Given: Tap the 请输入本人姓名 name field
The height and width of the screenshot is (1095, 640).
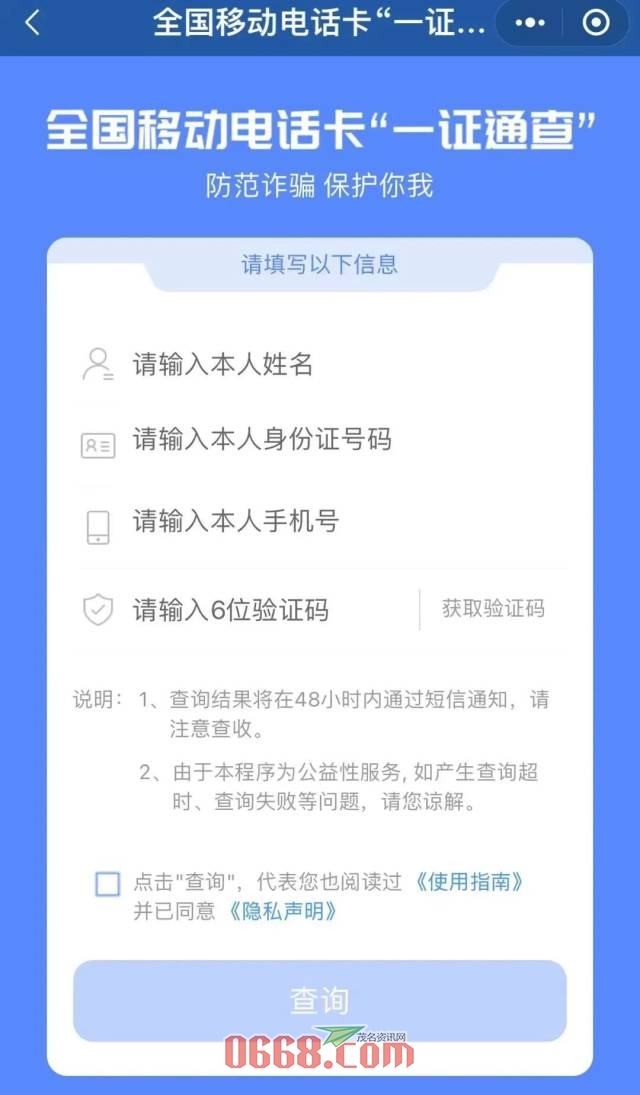Looking at the screenshot, I should point(320,364).
